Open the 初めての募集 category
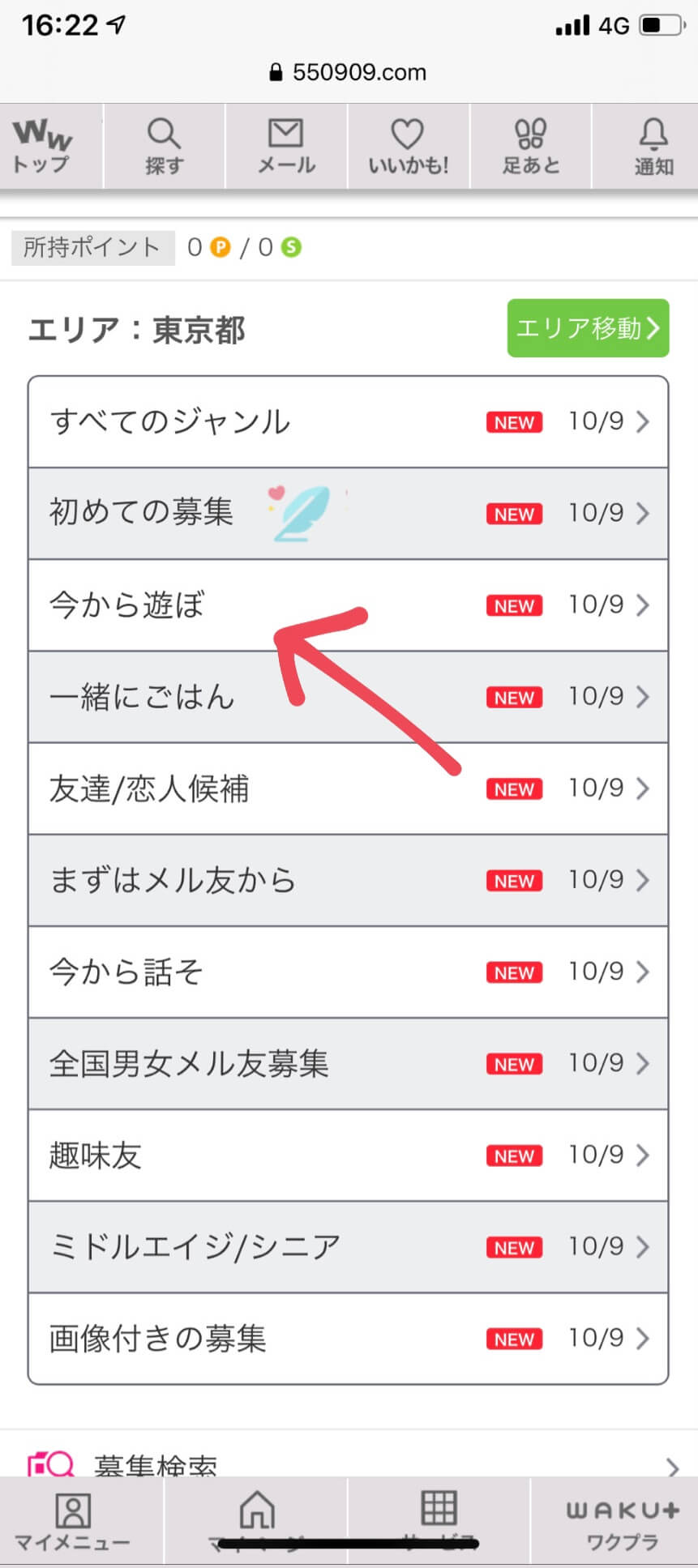This screenshot has height=1568, width=698. point(349,513)
